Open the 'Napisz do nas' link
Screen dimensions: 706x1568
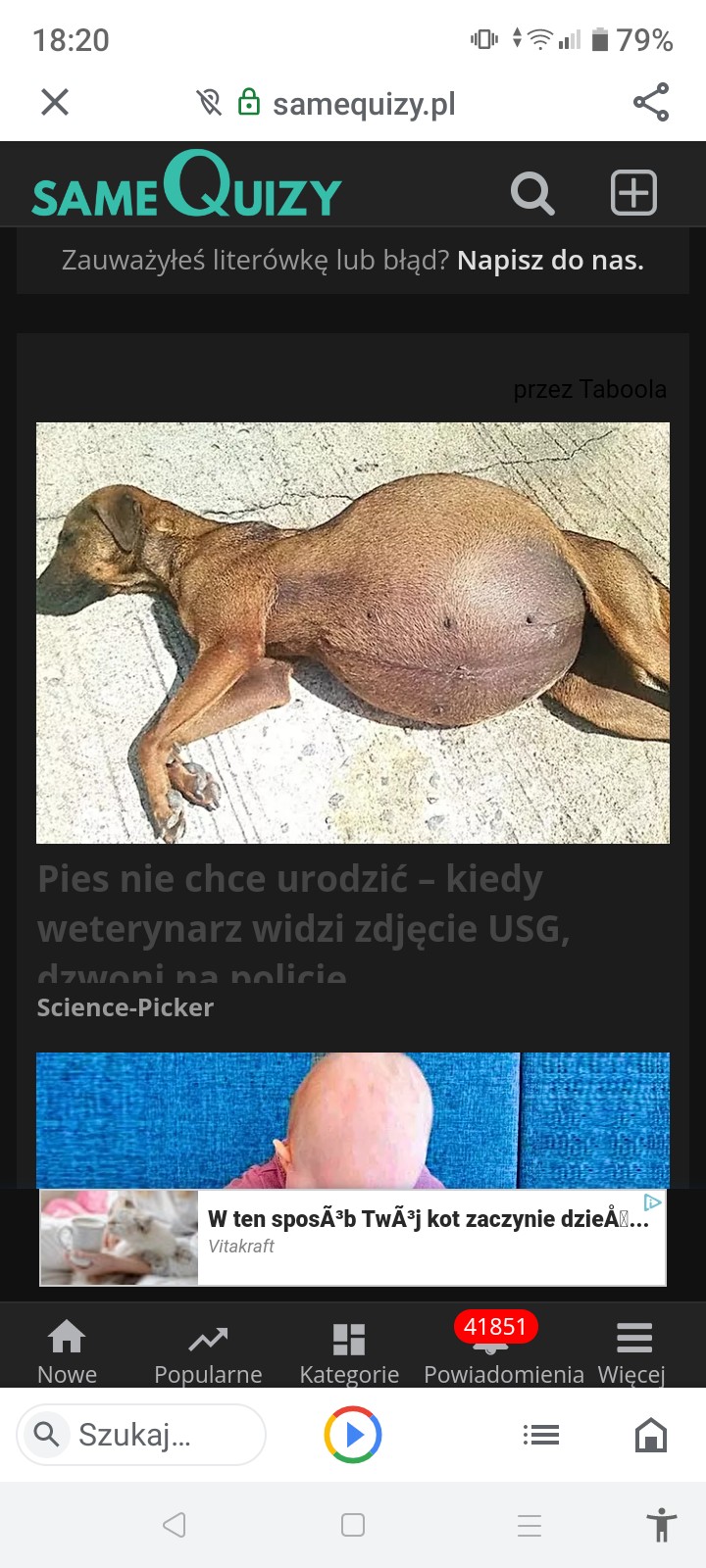coord(550,261)
